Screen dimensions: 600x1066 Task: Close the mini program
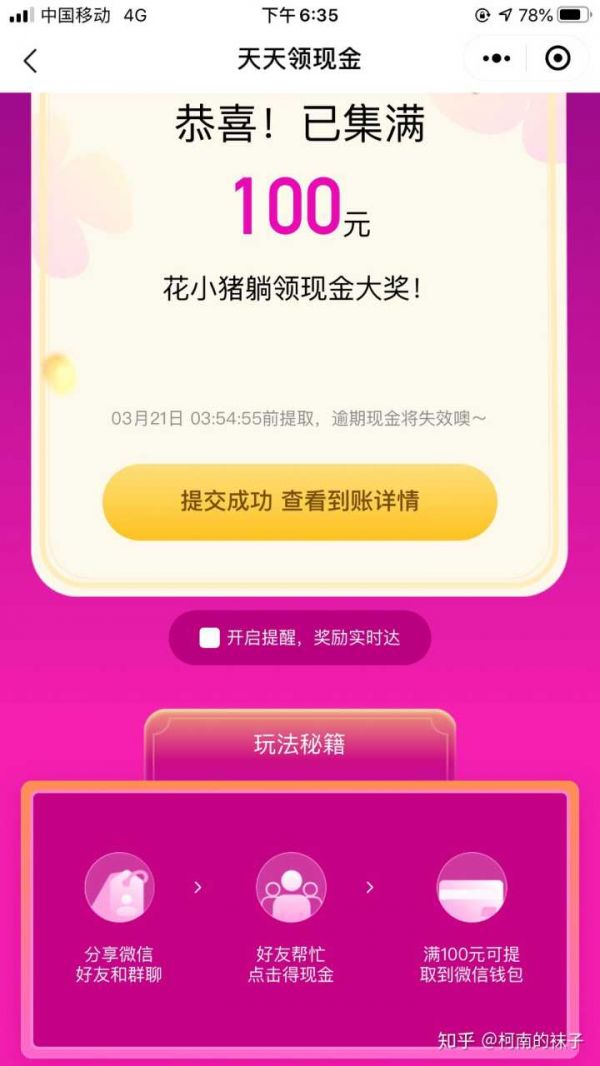click(x=557, y=59)
